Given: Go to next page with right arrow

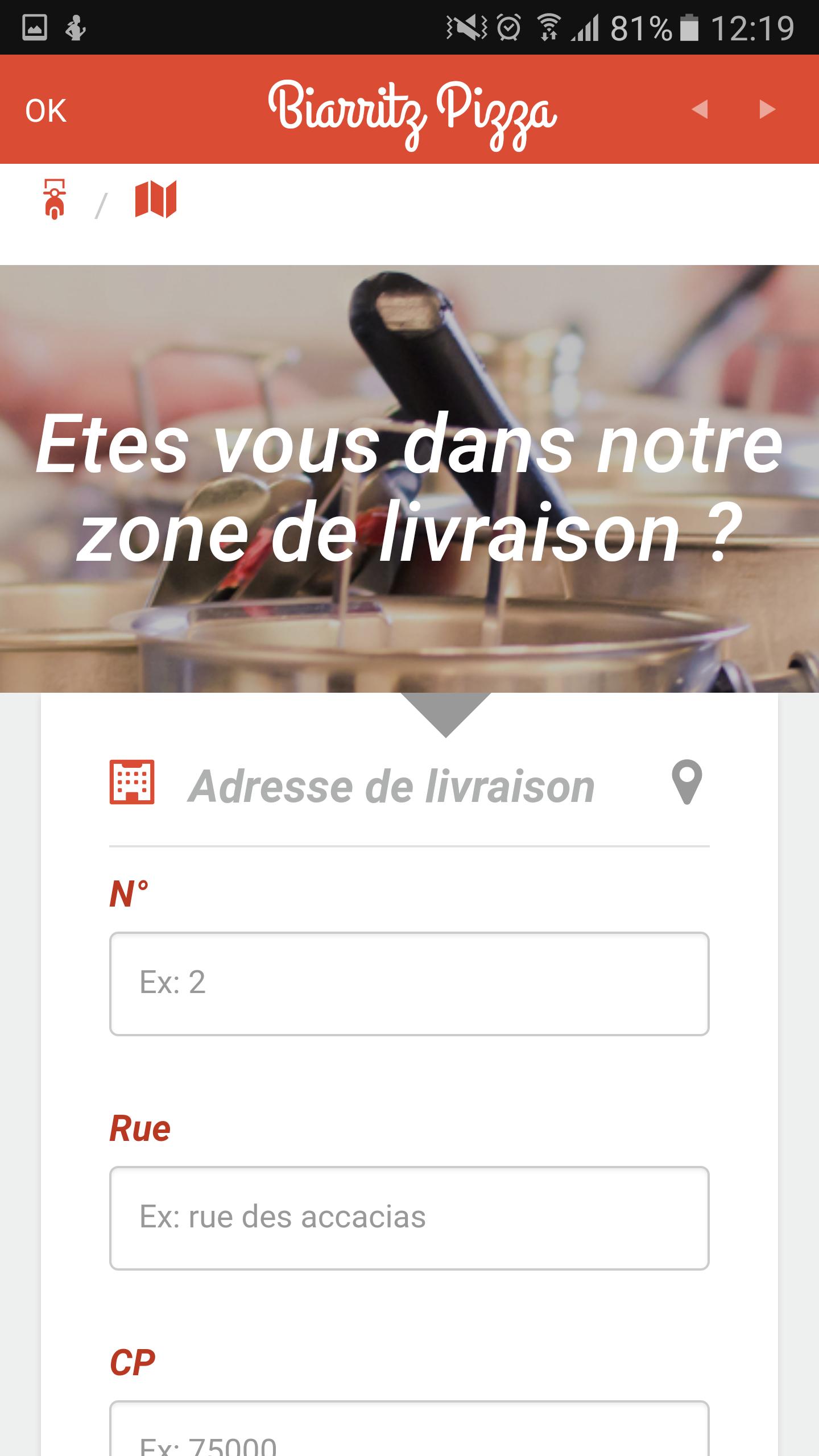Looking at the screenshot, I should (x=767, y=109).
